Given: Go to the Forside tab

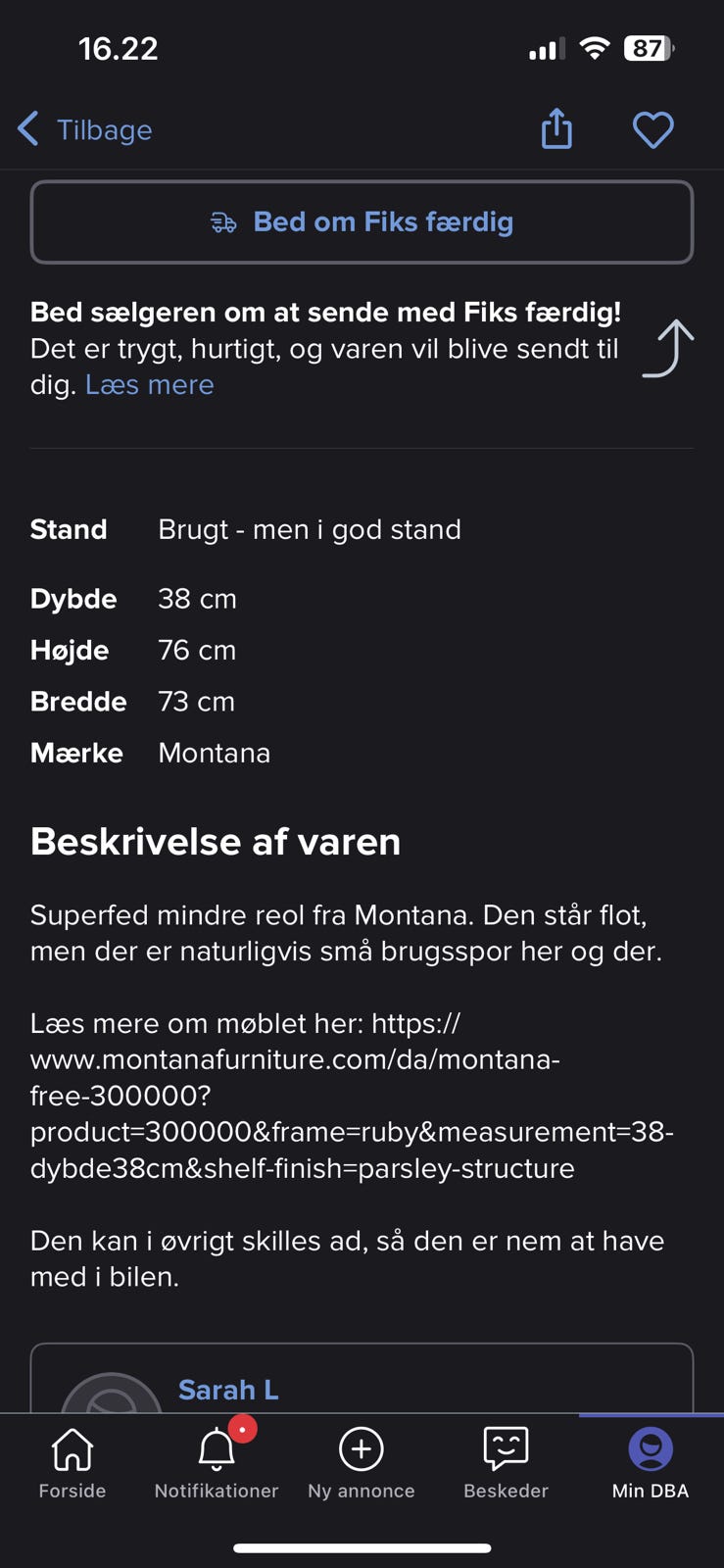Looking at the screenshot, I should 72,1463.
